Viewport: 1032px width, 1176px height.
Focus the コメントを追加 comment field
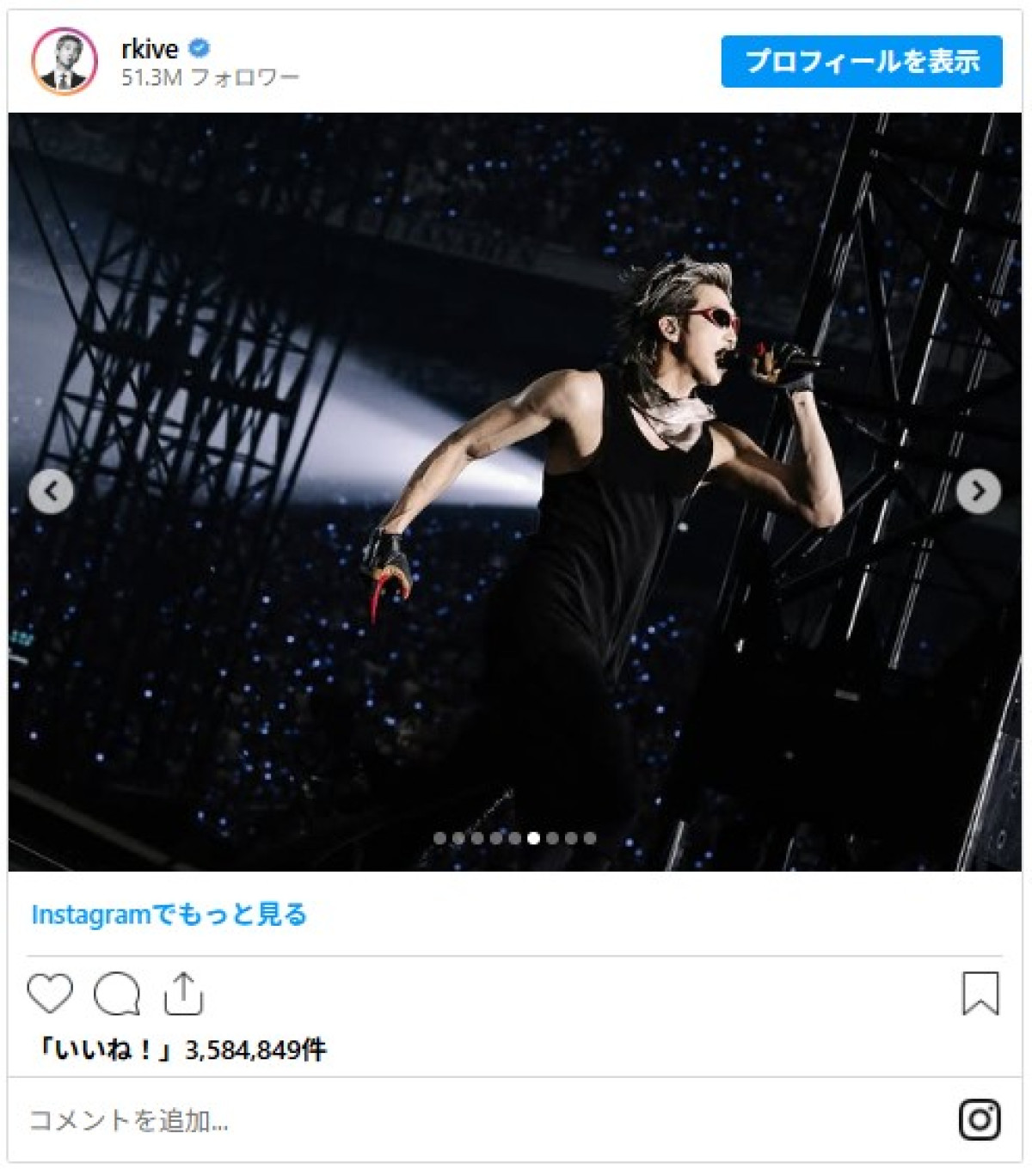430,1120
